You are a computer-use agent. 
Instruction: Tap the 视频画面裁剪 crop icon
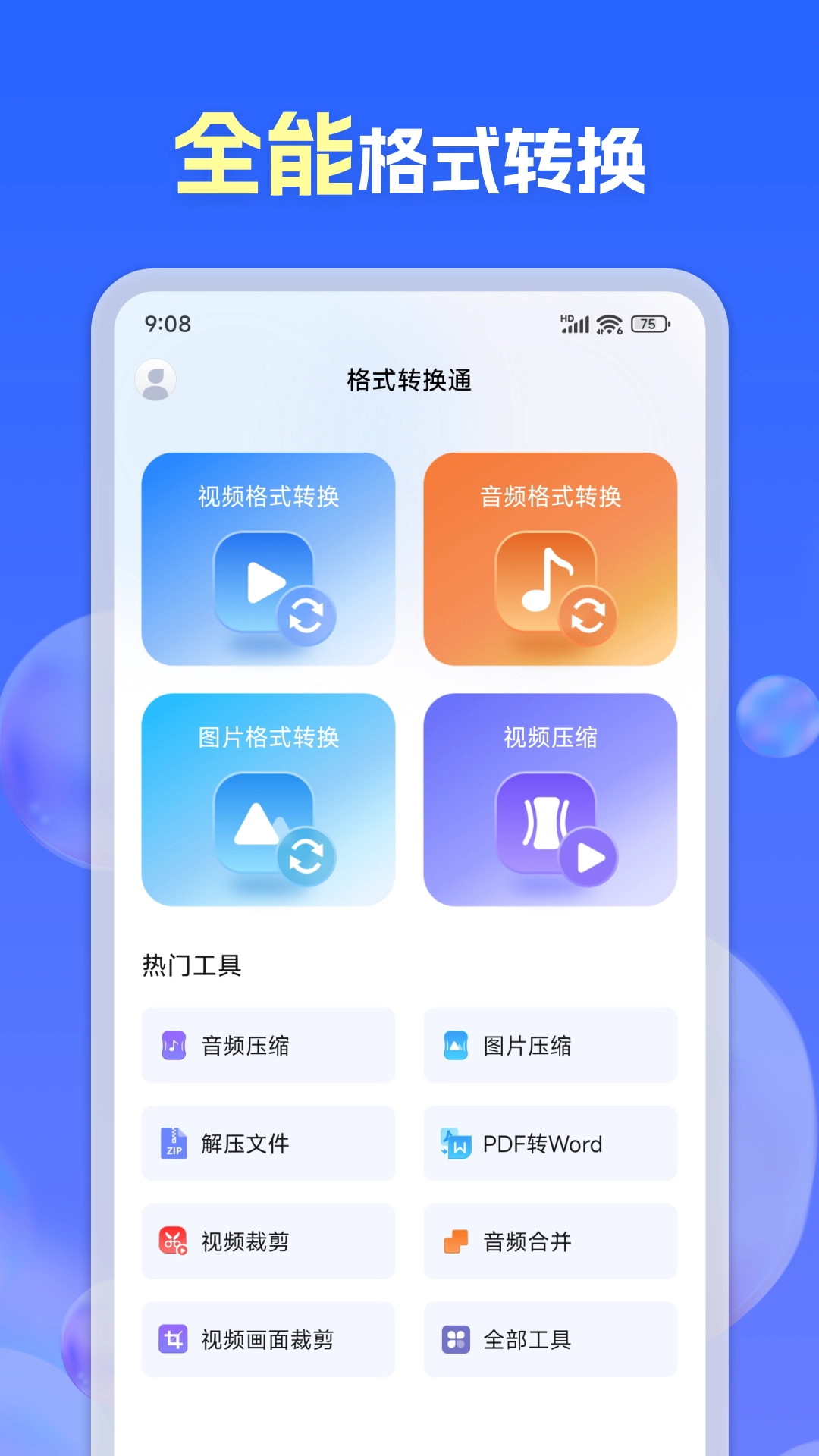point(173,1339)
